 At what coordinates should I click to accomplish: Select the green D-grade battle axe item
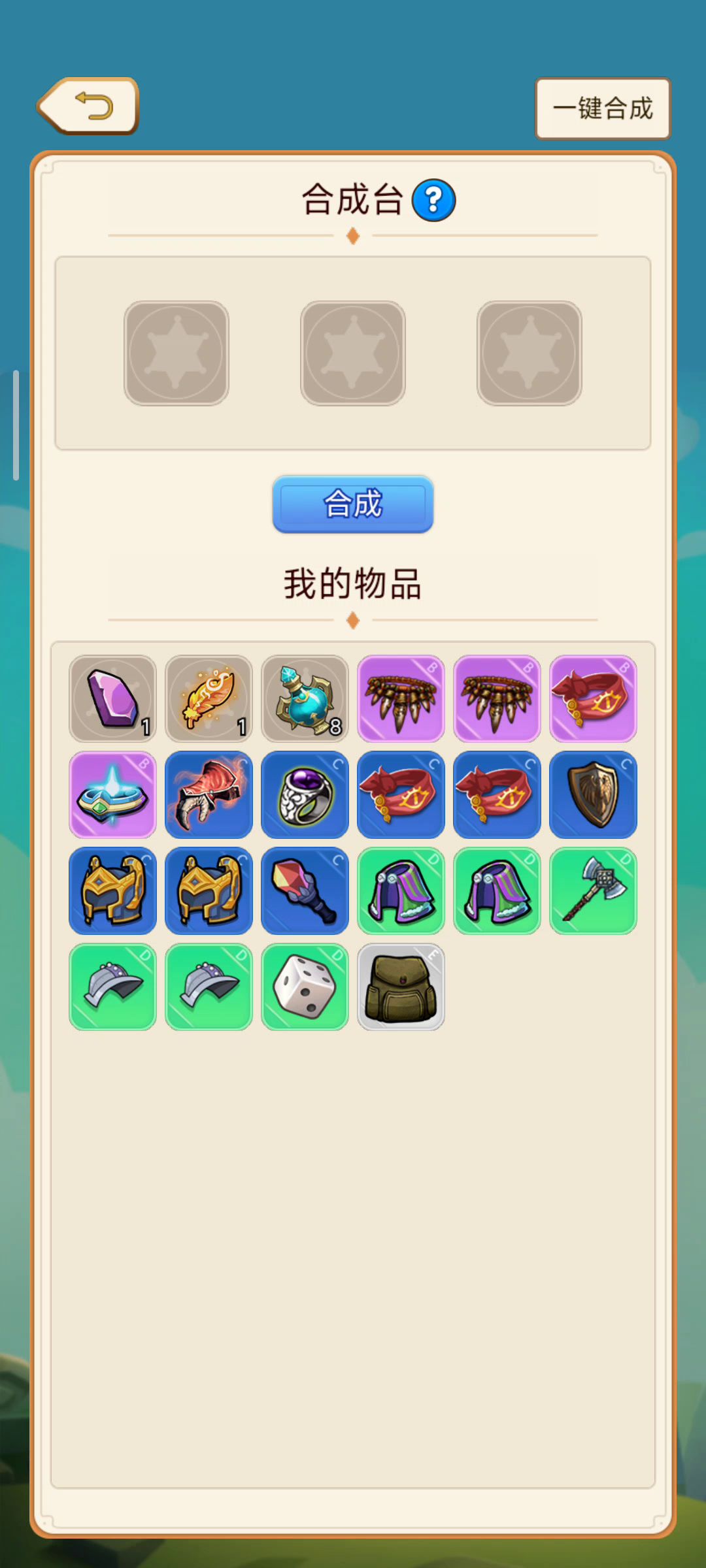click(x=594, y=890)
